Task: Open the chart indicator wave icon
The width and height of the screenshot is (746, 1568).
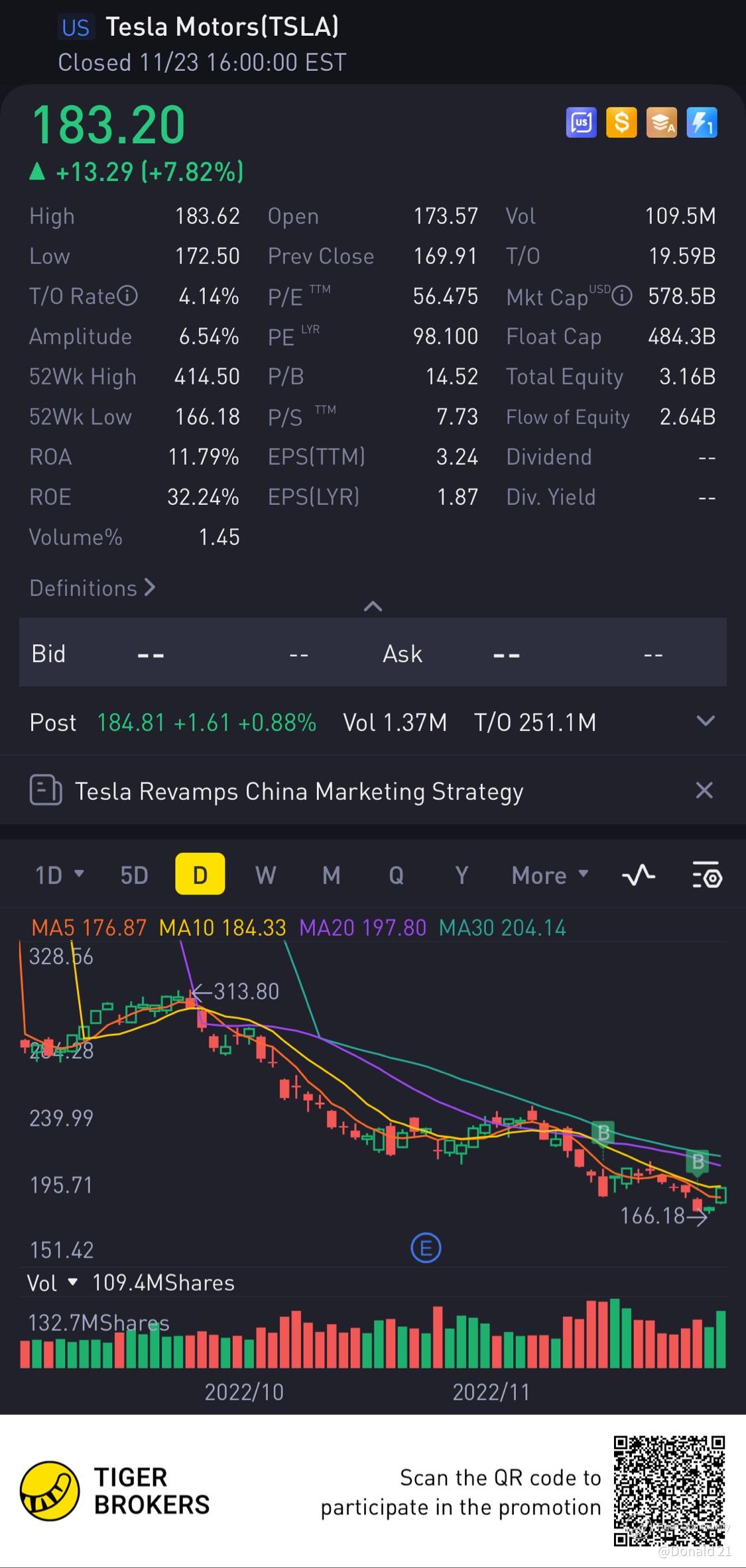Action: tap(638, 875)
